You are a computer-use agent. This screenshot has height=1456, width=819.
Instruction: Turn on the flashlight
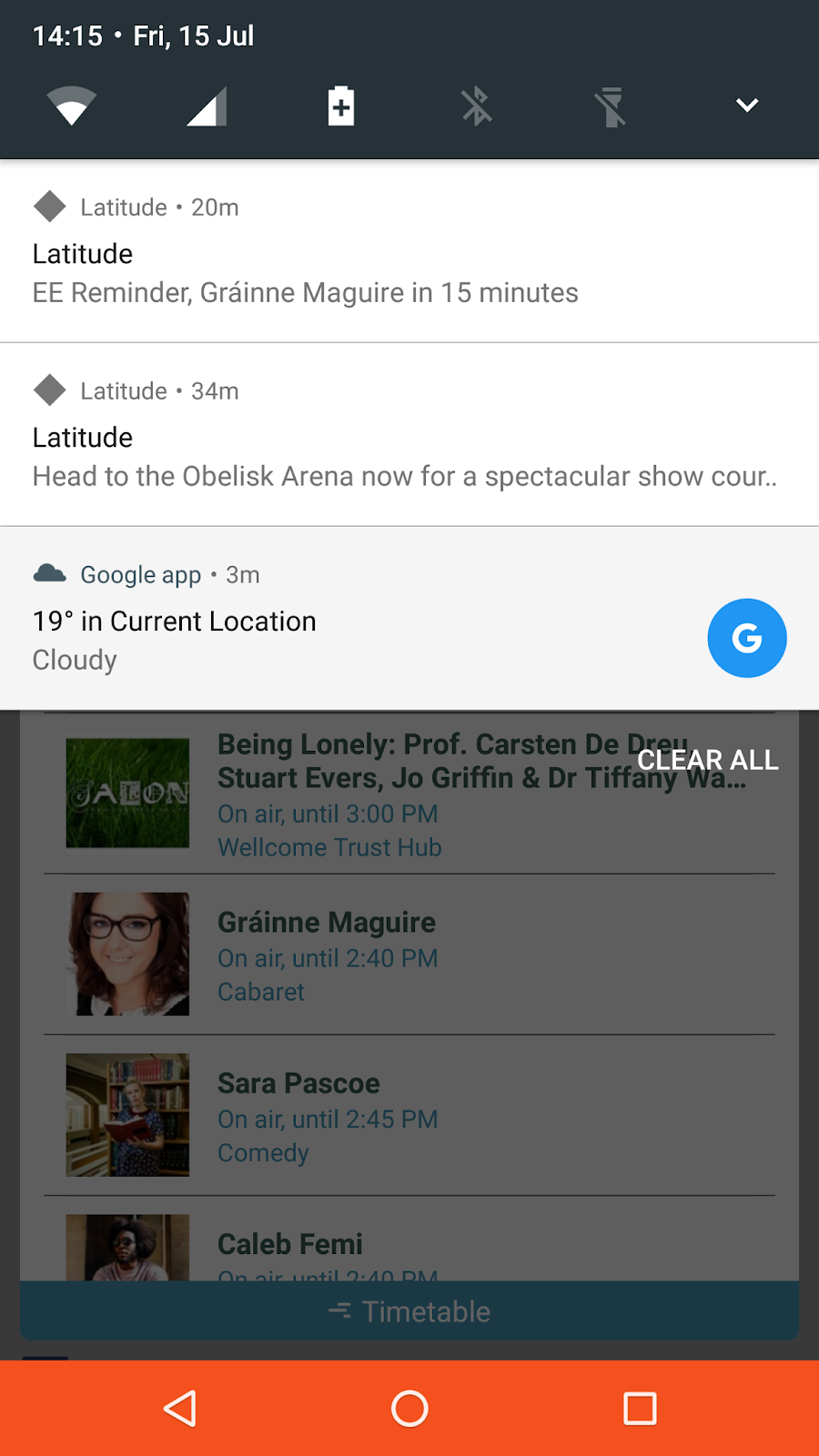[611, 106]
